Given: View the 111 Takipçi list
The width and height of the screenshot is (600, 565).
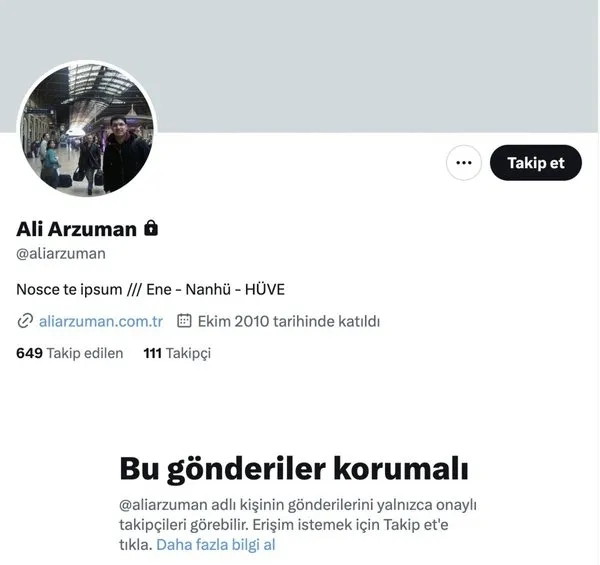Looking at the screenshot, I should point(177,353).
